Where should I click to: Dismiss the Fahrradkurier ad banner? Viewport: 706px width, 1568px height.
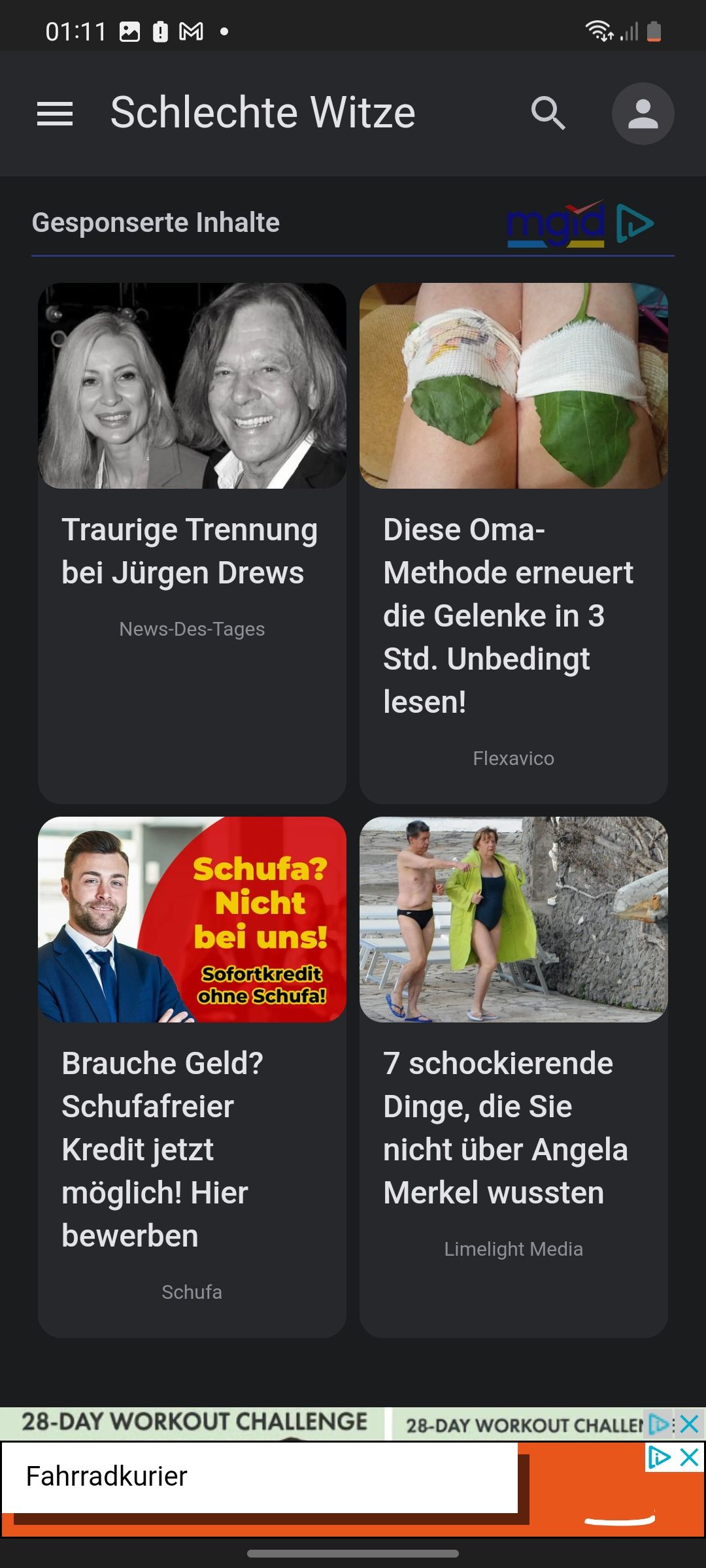tap(690, 1457)
